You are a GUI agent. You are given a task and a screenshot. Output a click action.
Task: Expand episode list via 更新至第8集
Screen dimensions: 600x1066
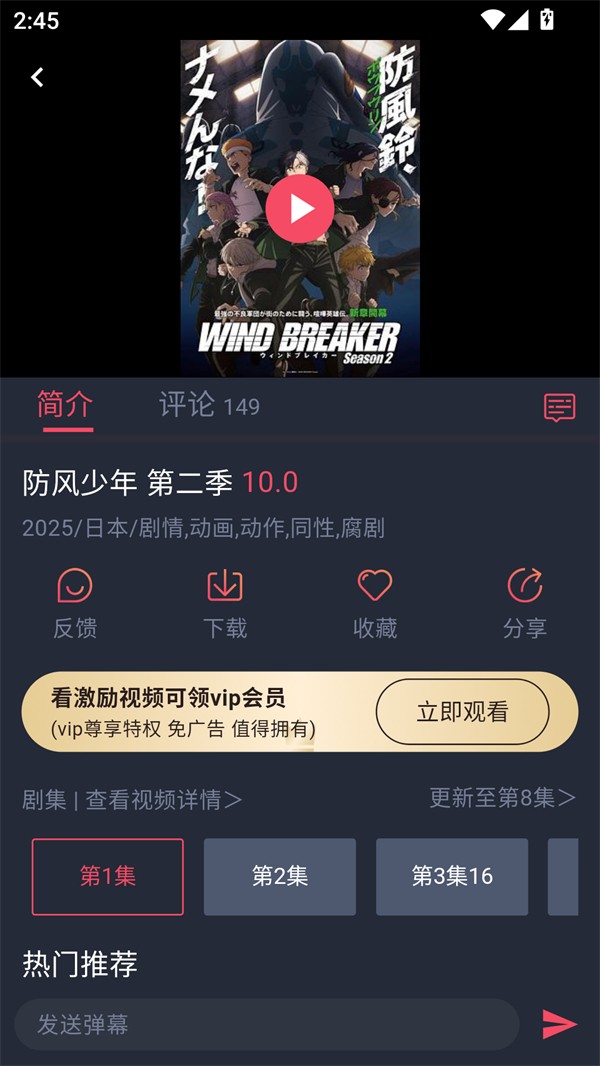[x=502, y=797]
